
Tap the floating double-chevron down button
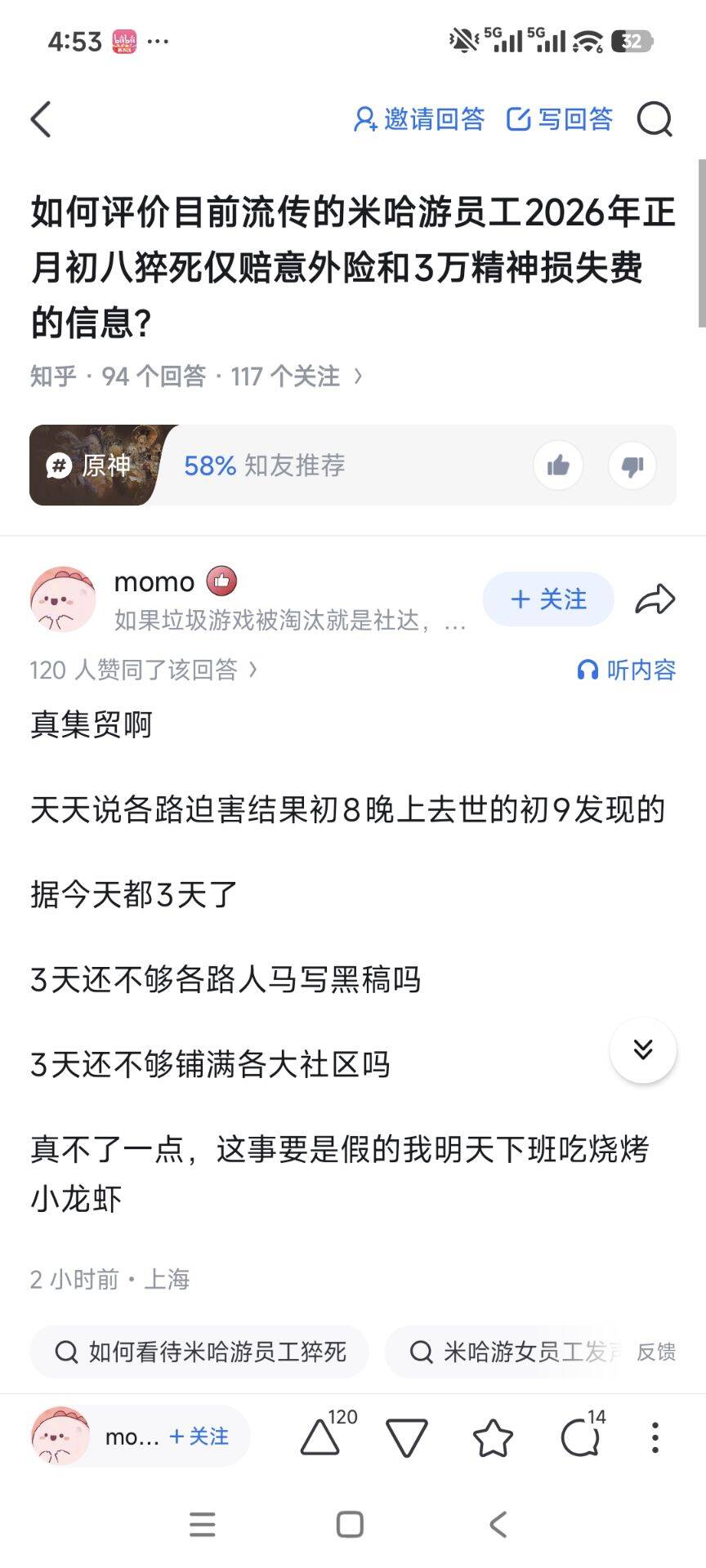click(x=643, y=1049)
